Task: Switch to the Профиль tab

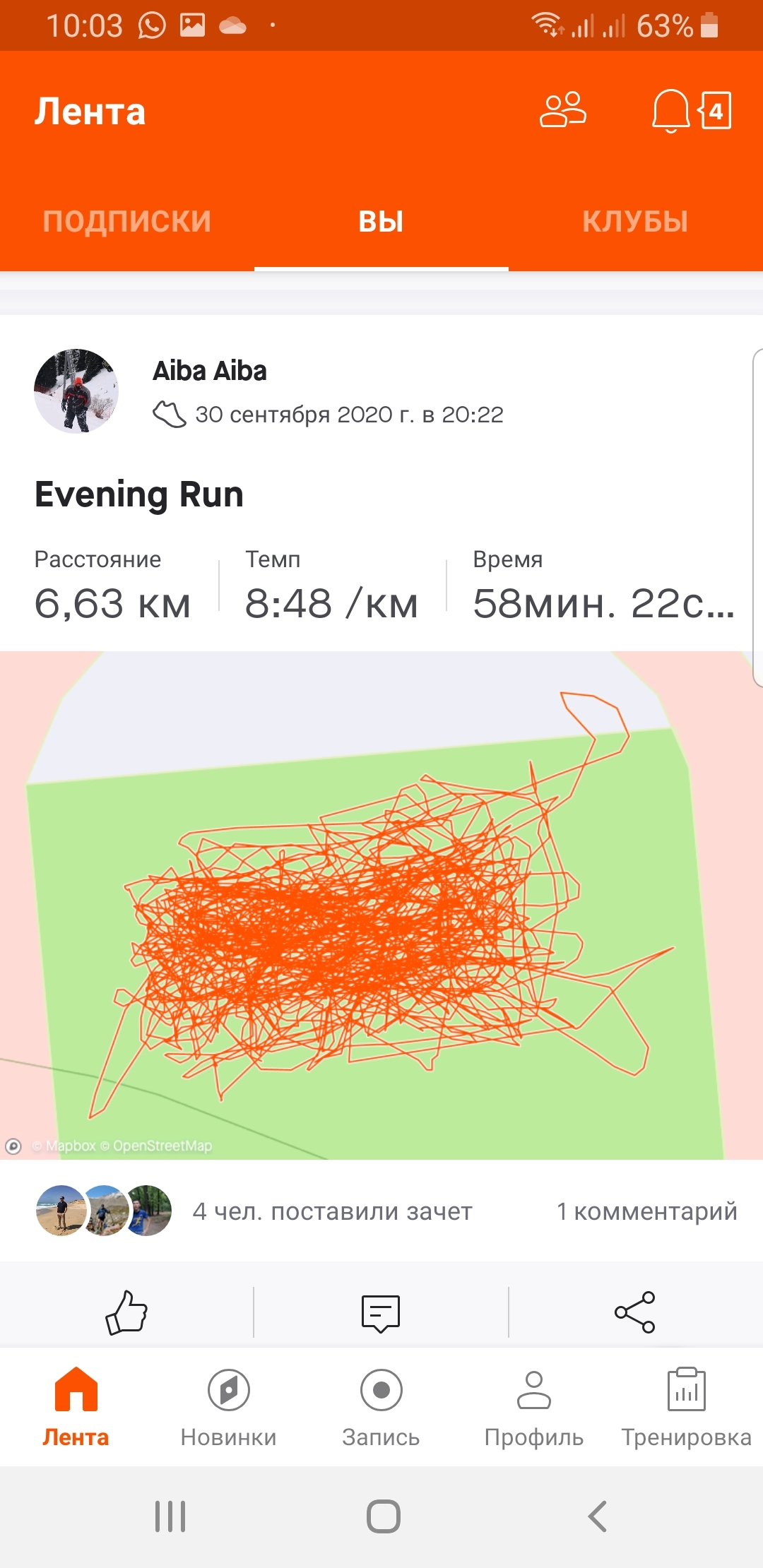Action: click(533, 1407)
